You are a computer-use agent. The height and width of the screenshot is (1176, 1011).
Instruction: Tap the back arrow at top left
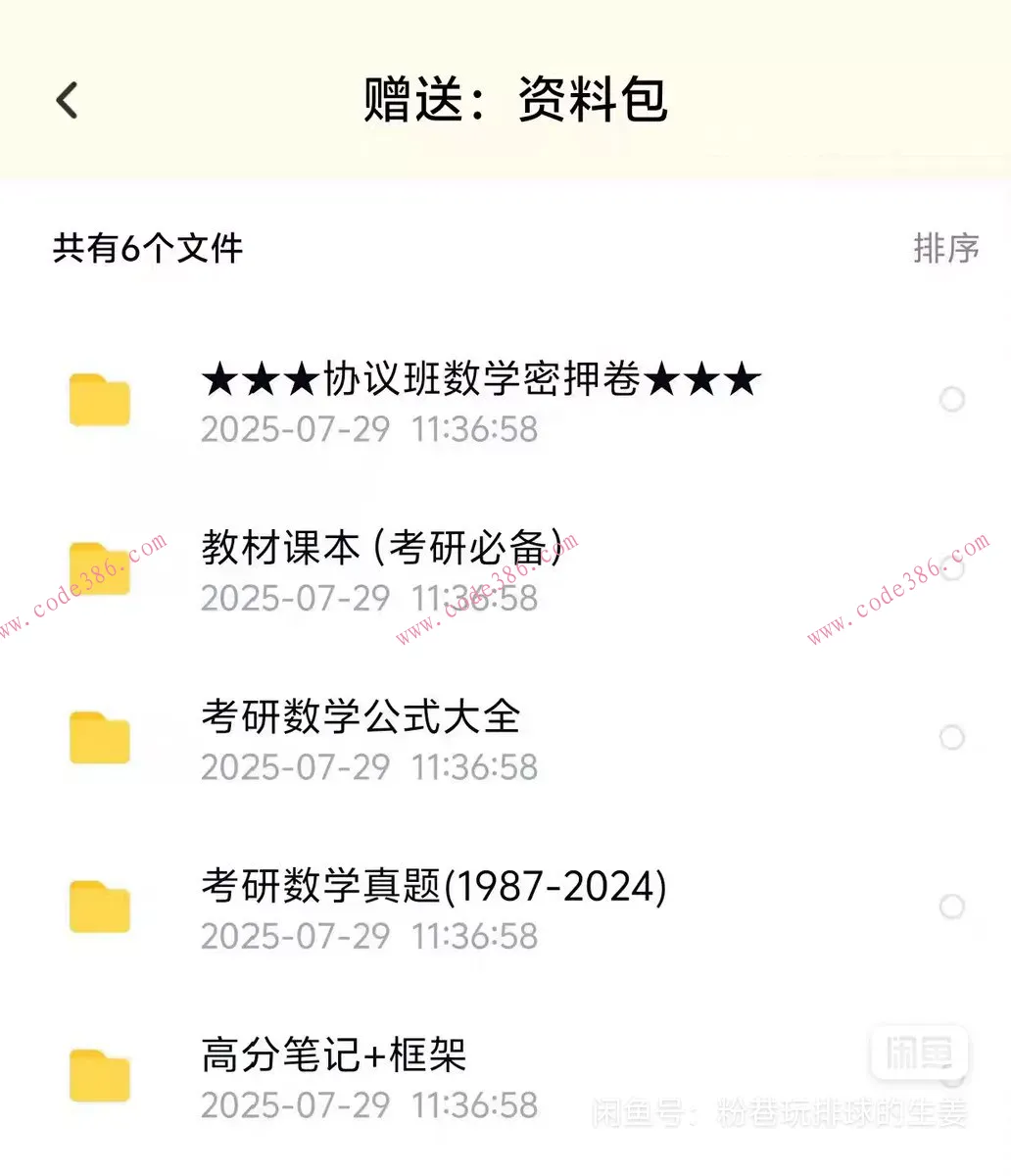pyautogui.click(x=66, y=100)
